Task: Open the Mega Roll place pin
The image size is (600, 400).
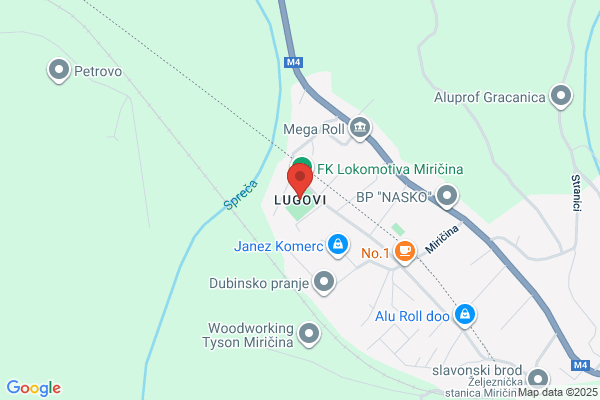Action: 360,129
